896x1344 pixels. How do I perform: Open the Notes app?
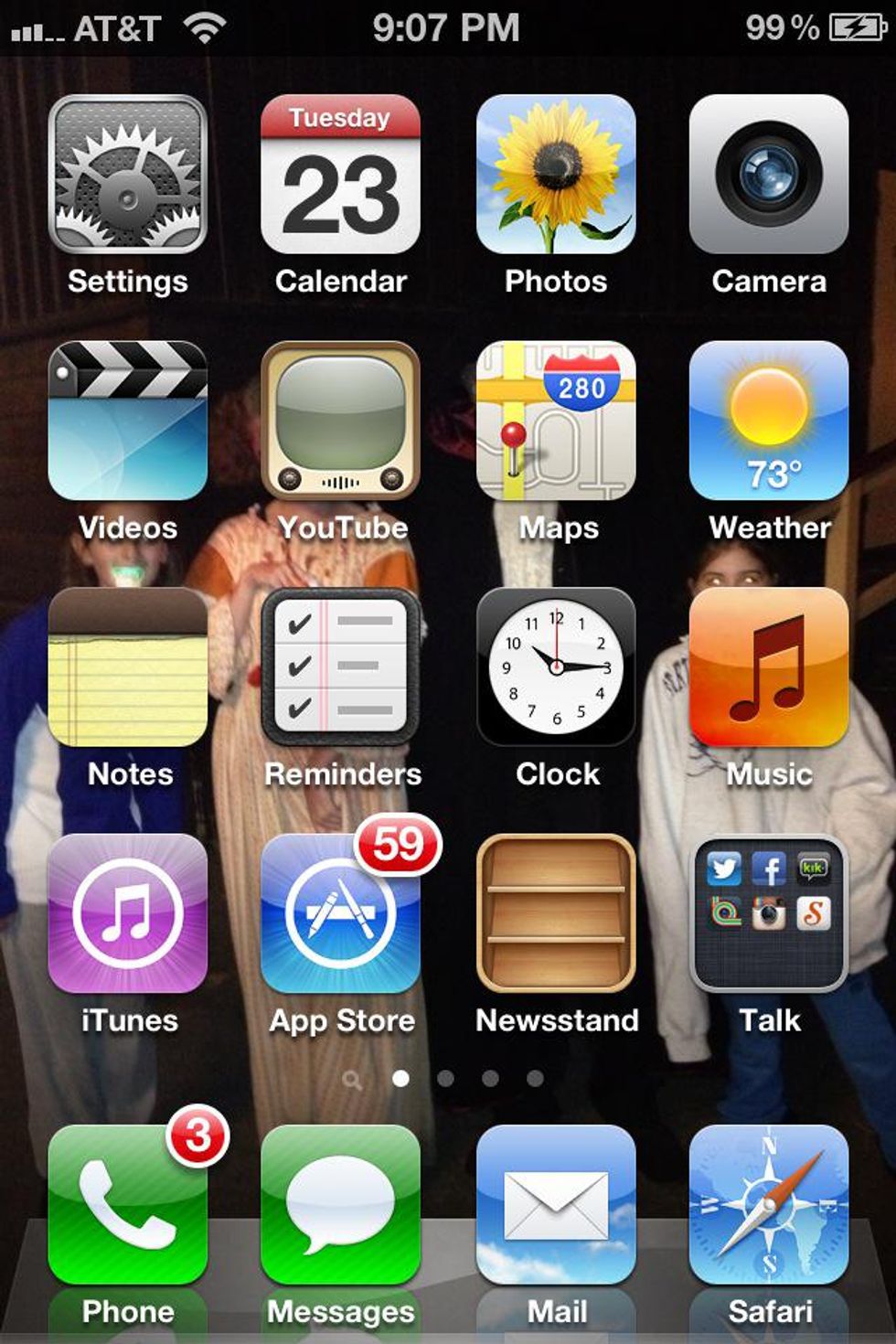pyautogui.click(x=128, y=667)
